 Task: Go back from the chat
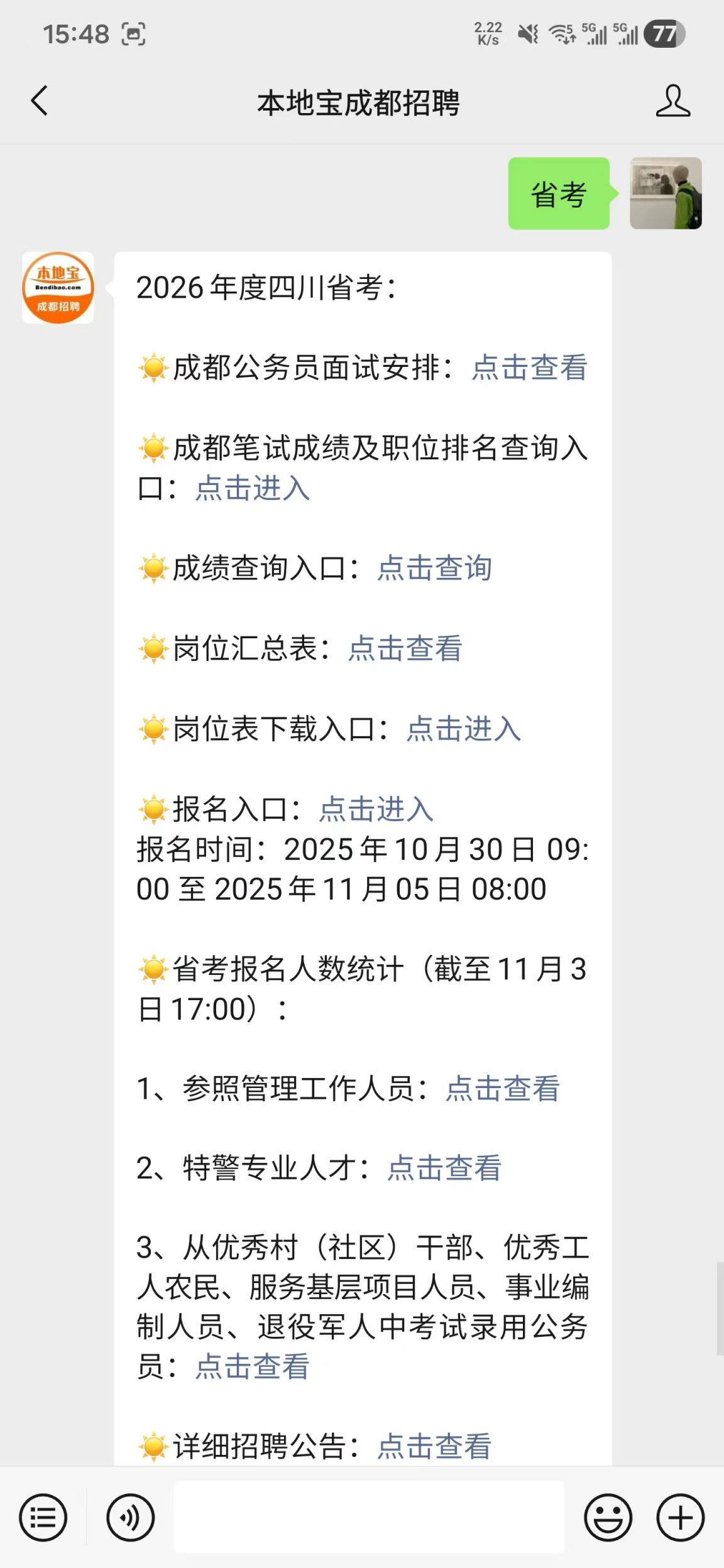[x=40, y=101]
